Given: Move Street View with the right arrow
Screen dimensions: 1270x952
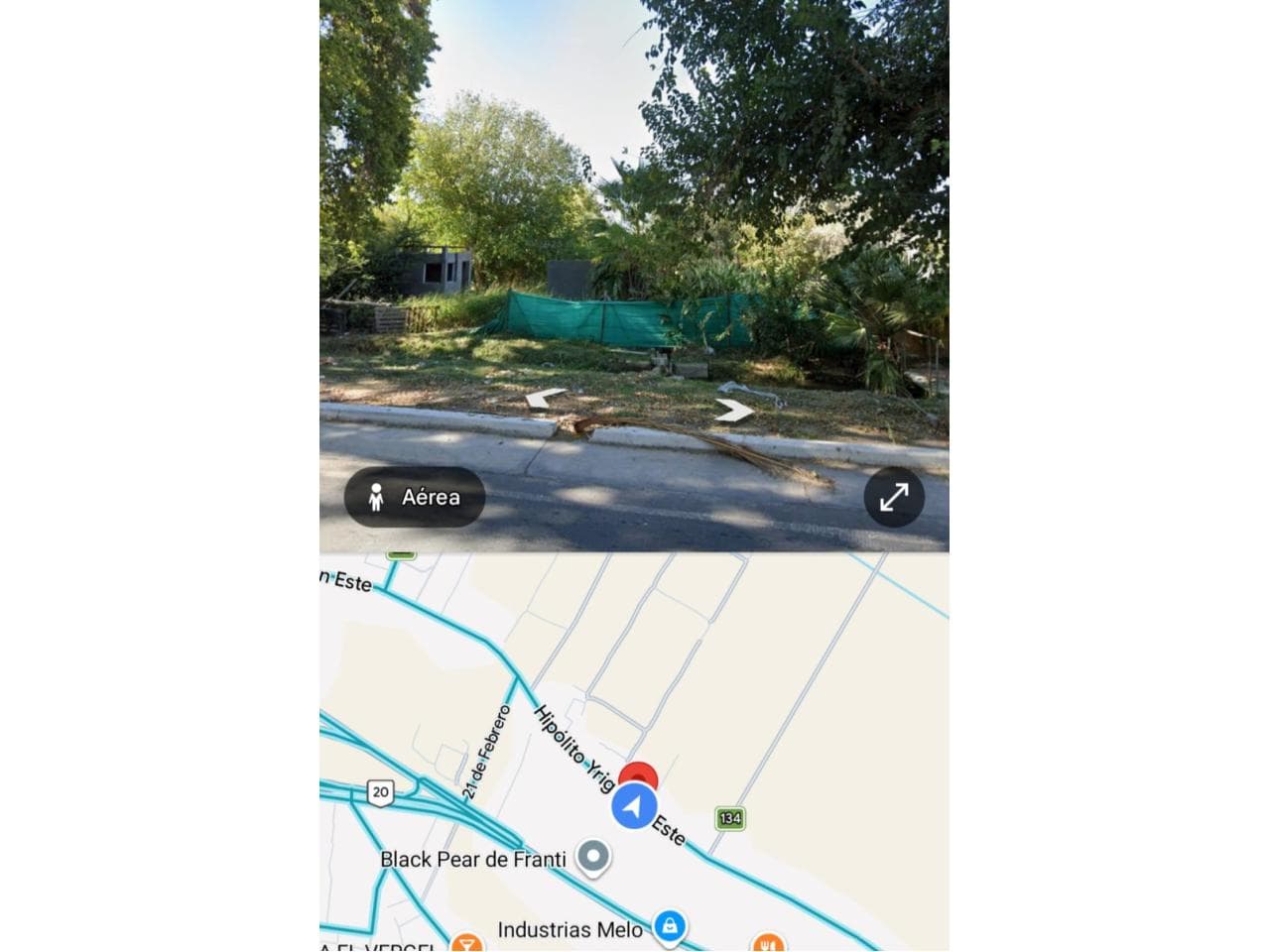Looking at the screenshot, I should click(734, 409).
